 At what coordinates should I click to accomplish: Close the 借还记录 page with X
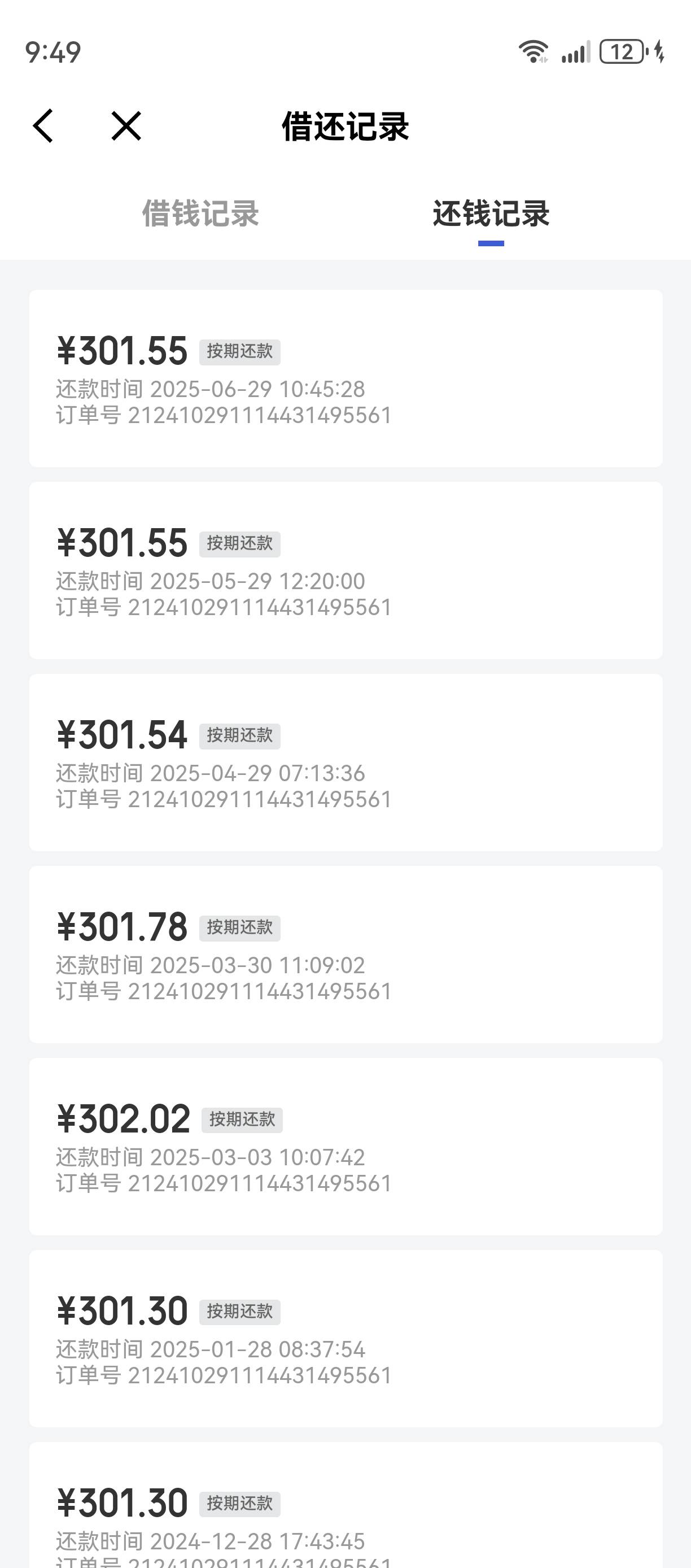[x=126, y=126]
